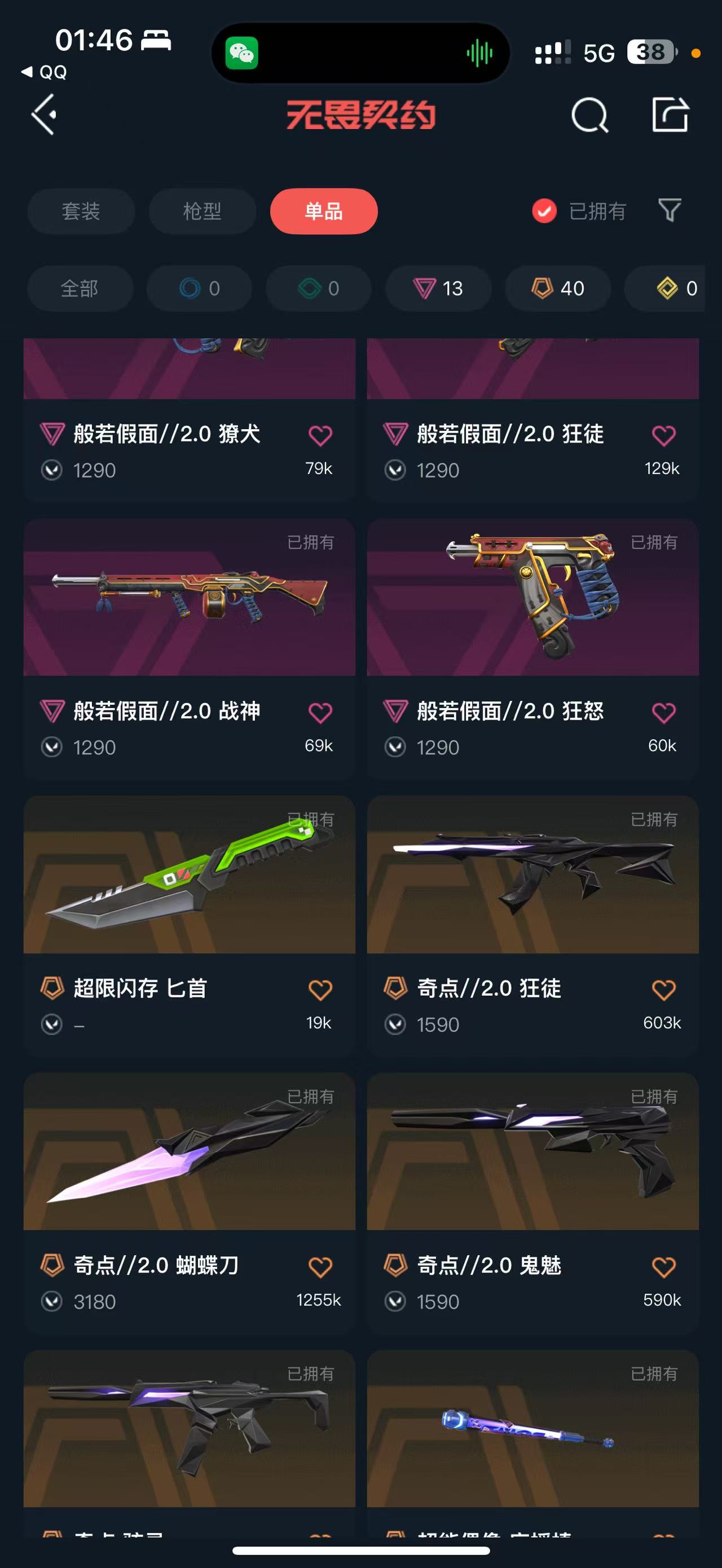Filter by the tier chip showing 40

[x=558, y=289]
